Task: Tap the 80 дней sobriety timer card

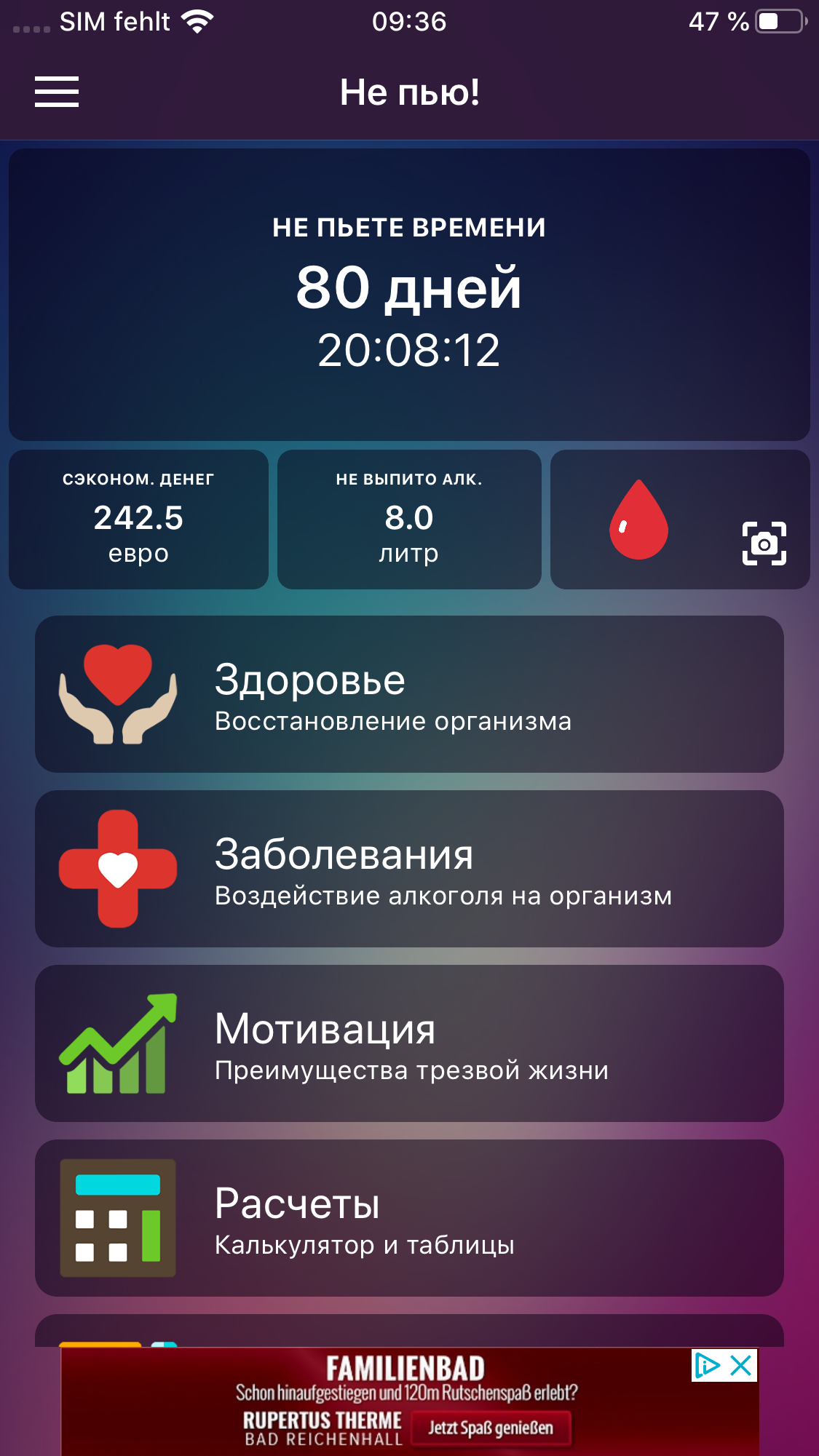Action: (x=409, y=295)
